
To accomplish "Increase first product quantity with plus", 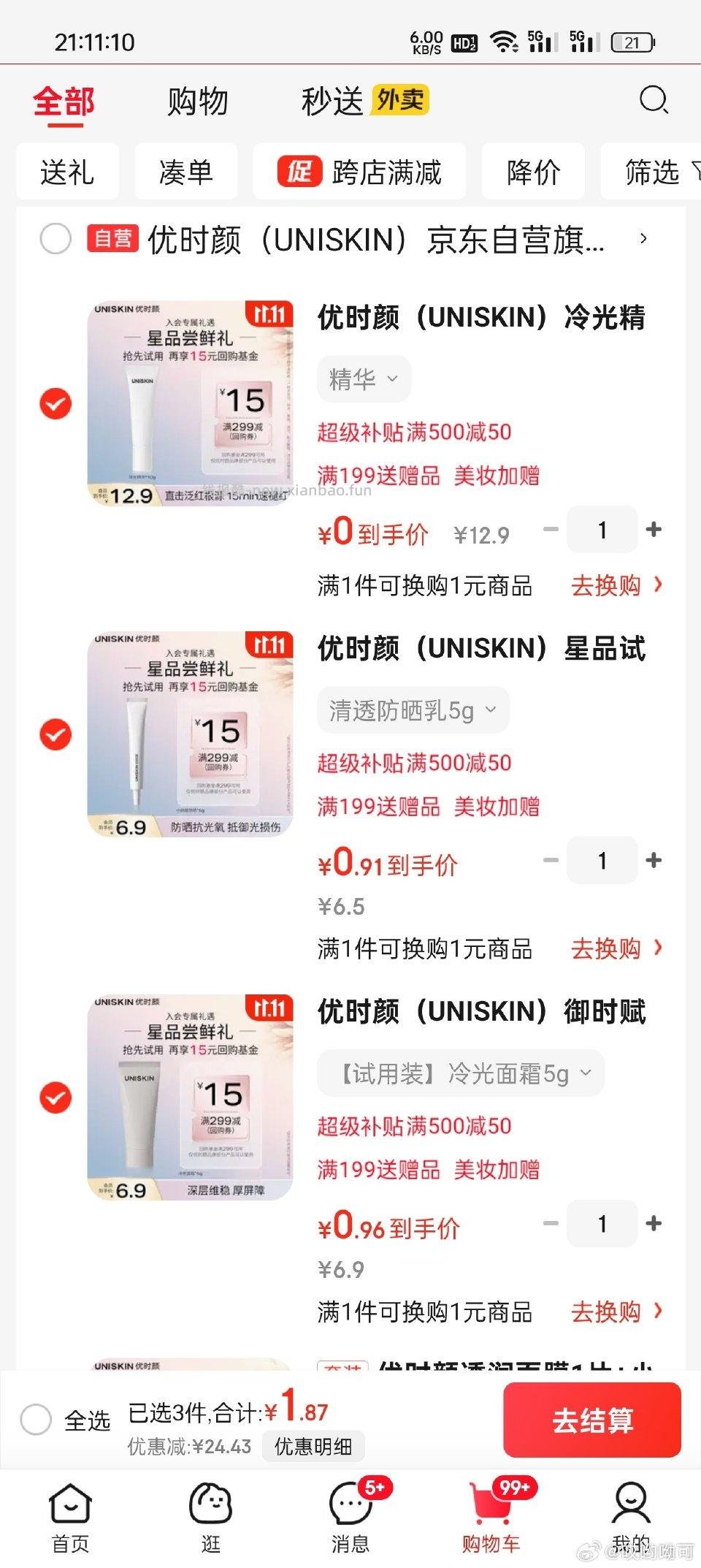I will click(654, 530).
